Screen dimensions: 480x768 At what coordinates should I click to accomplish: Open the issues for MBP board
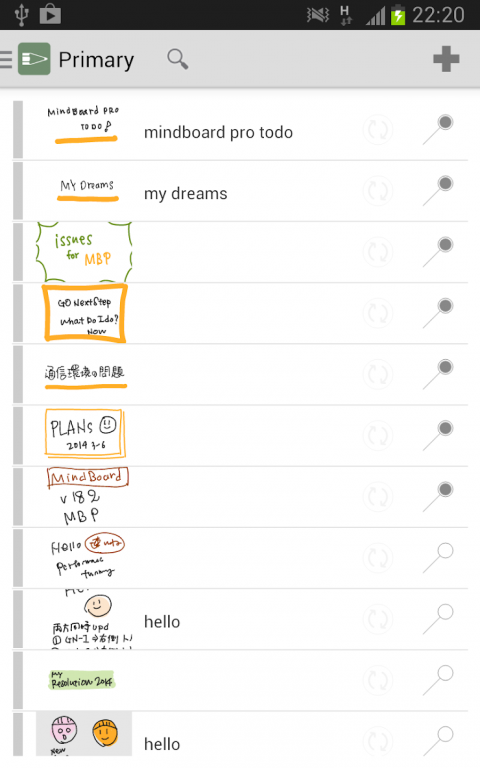pyautogui.click(x=240, y=252)
